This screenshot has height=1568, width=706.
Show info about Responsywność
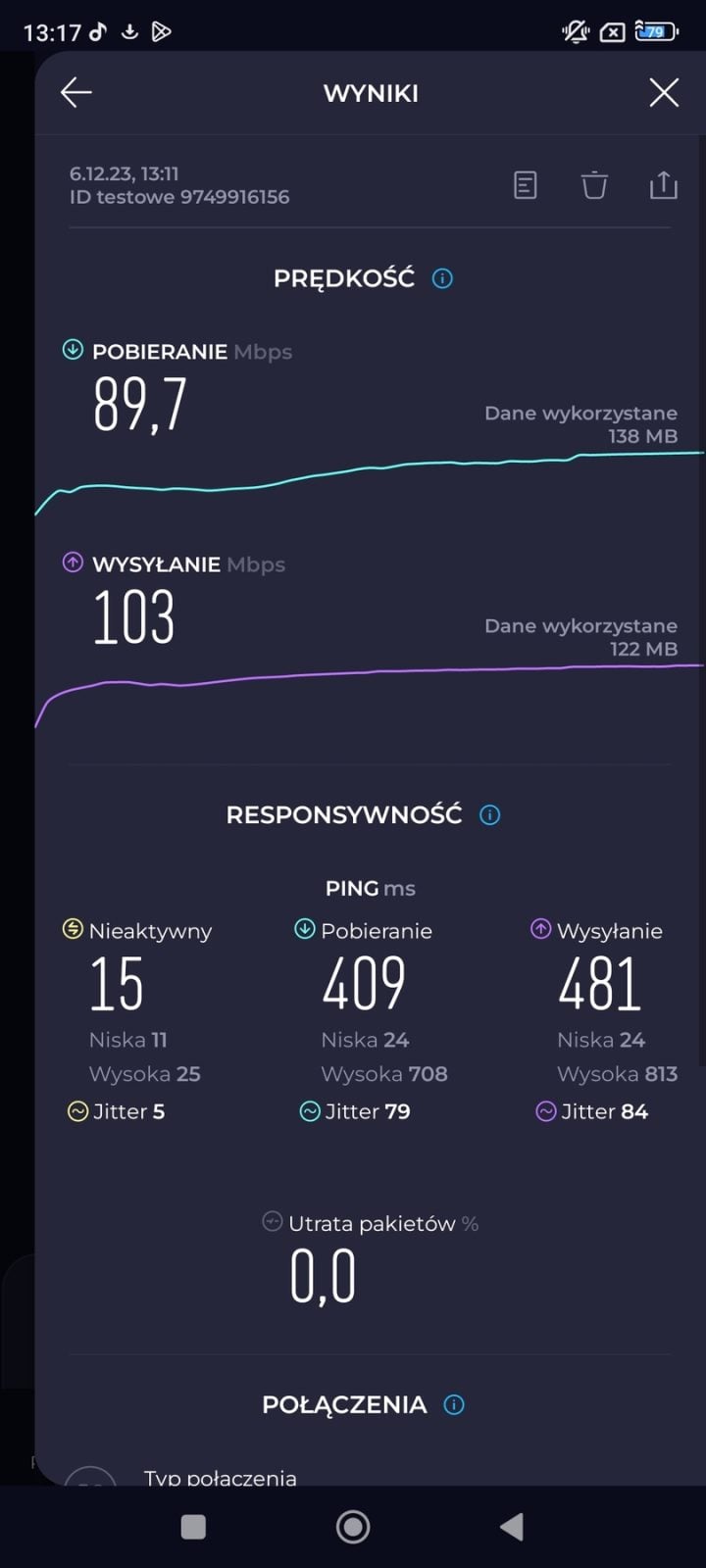click(490, 814)
